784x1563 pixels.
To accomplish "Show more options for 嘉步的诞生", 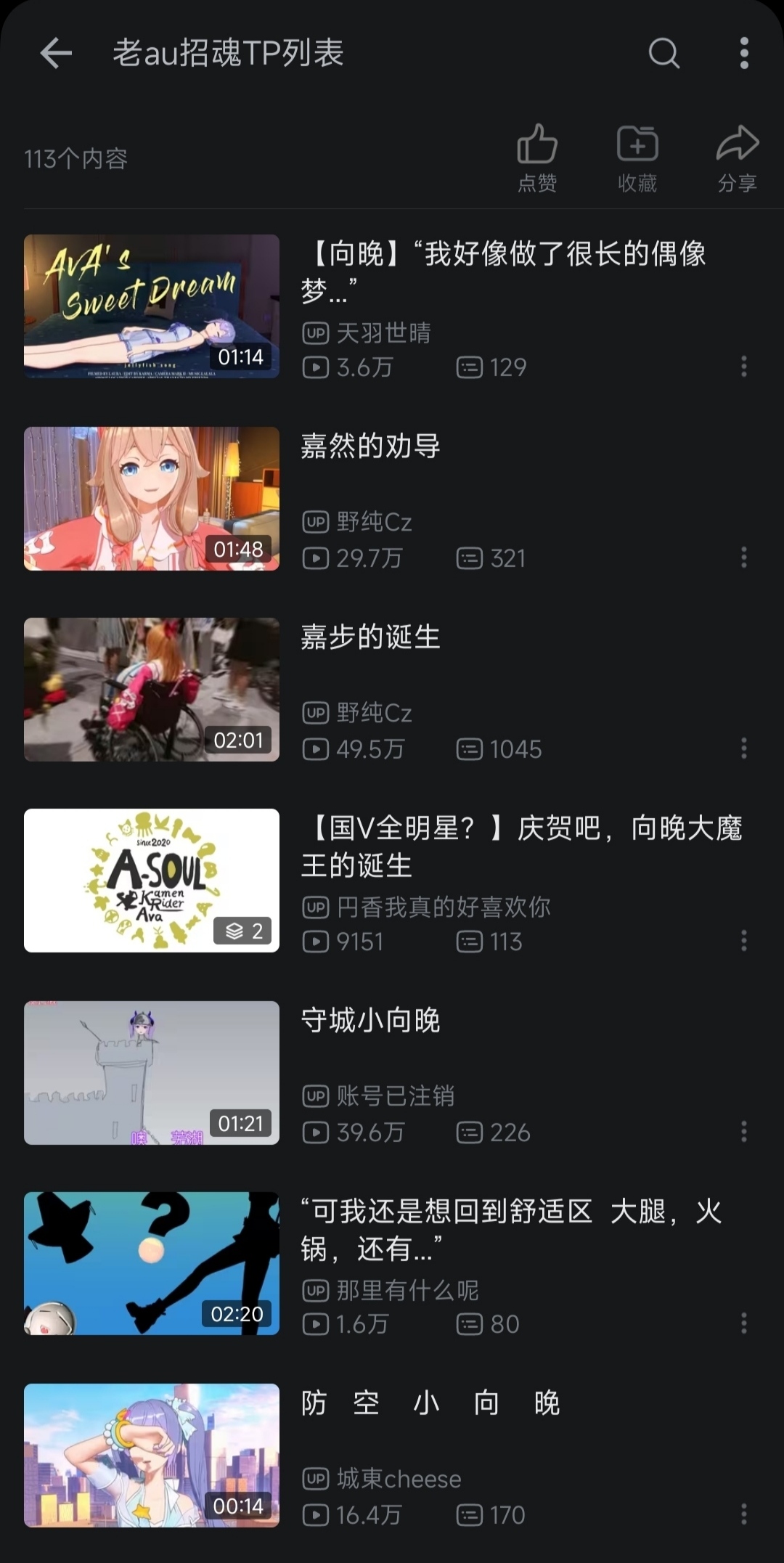I will [744, 748].
